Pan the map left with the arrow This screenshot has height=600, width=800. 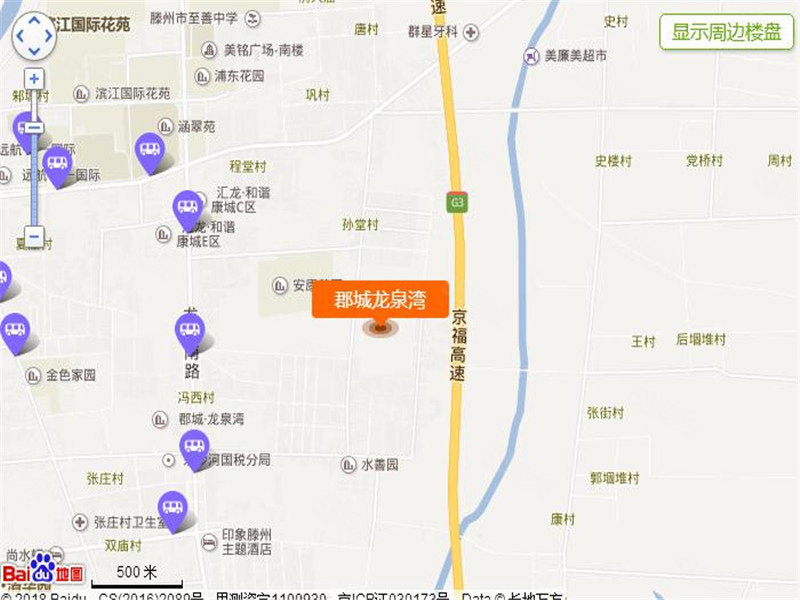click(19, 35)
